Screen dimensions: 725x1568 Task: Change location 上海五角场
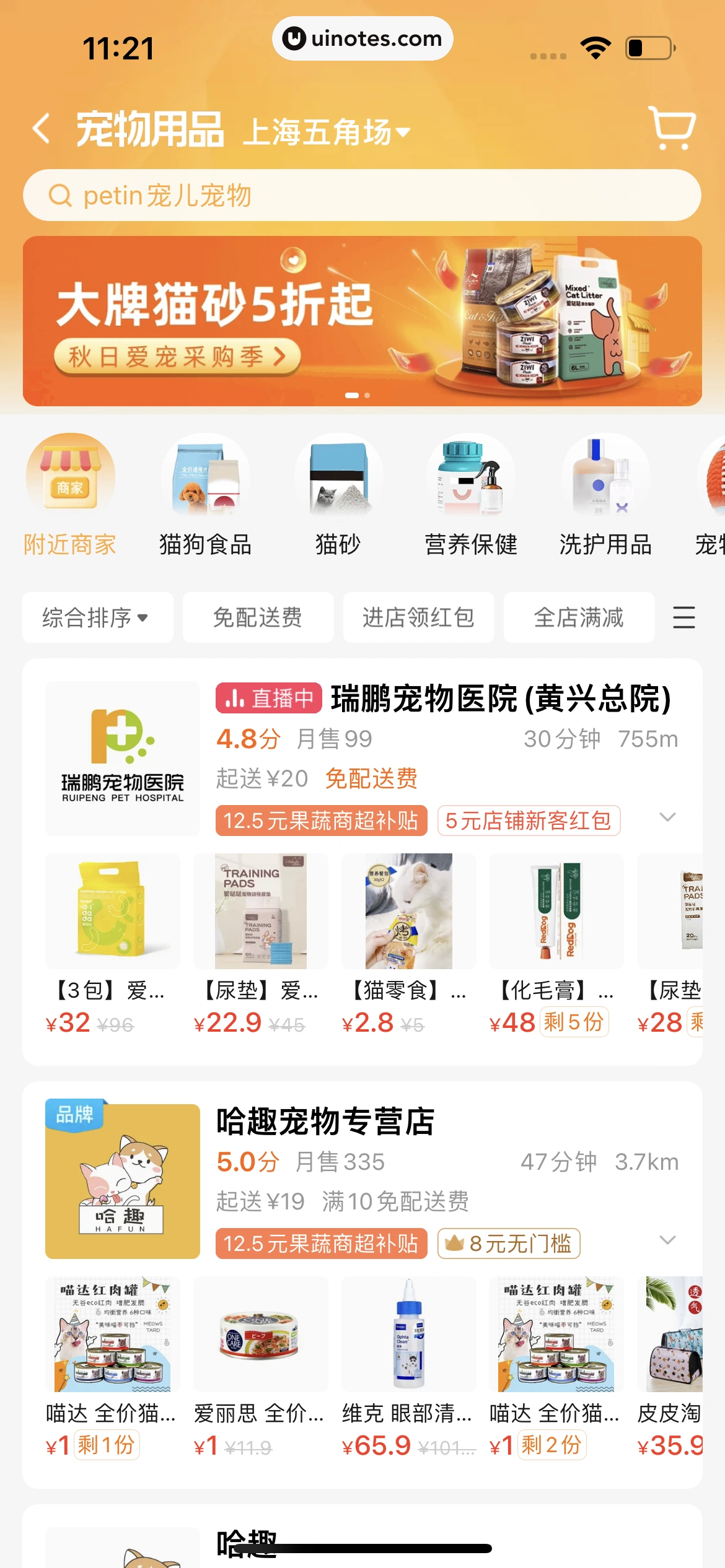tap(326, 132)
